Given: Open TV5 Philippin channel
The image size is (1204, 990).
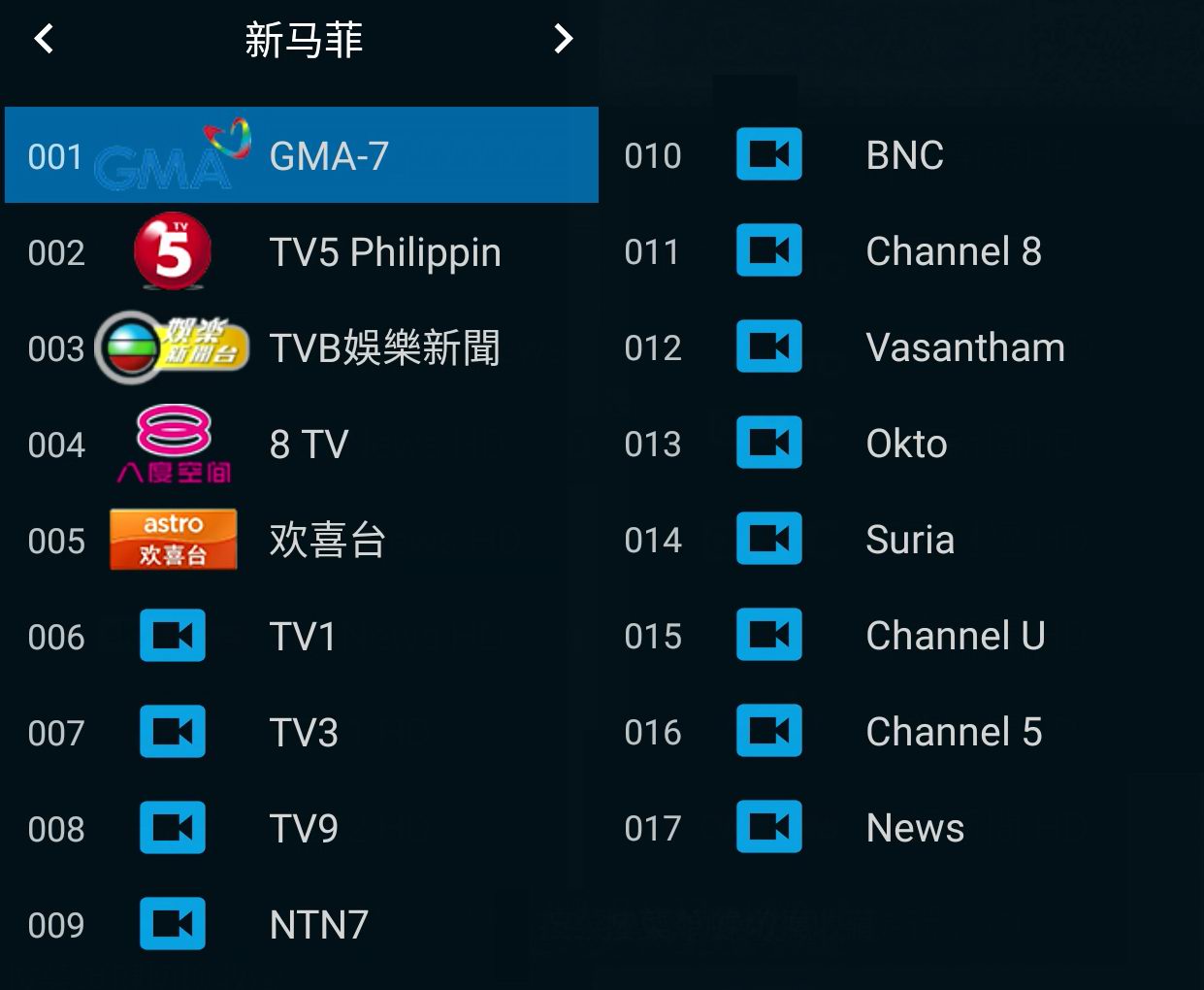Looking at the screenshot, I should (x=301, y=252).
